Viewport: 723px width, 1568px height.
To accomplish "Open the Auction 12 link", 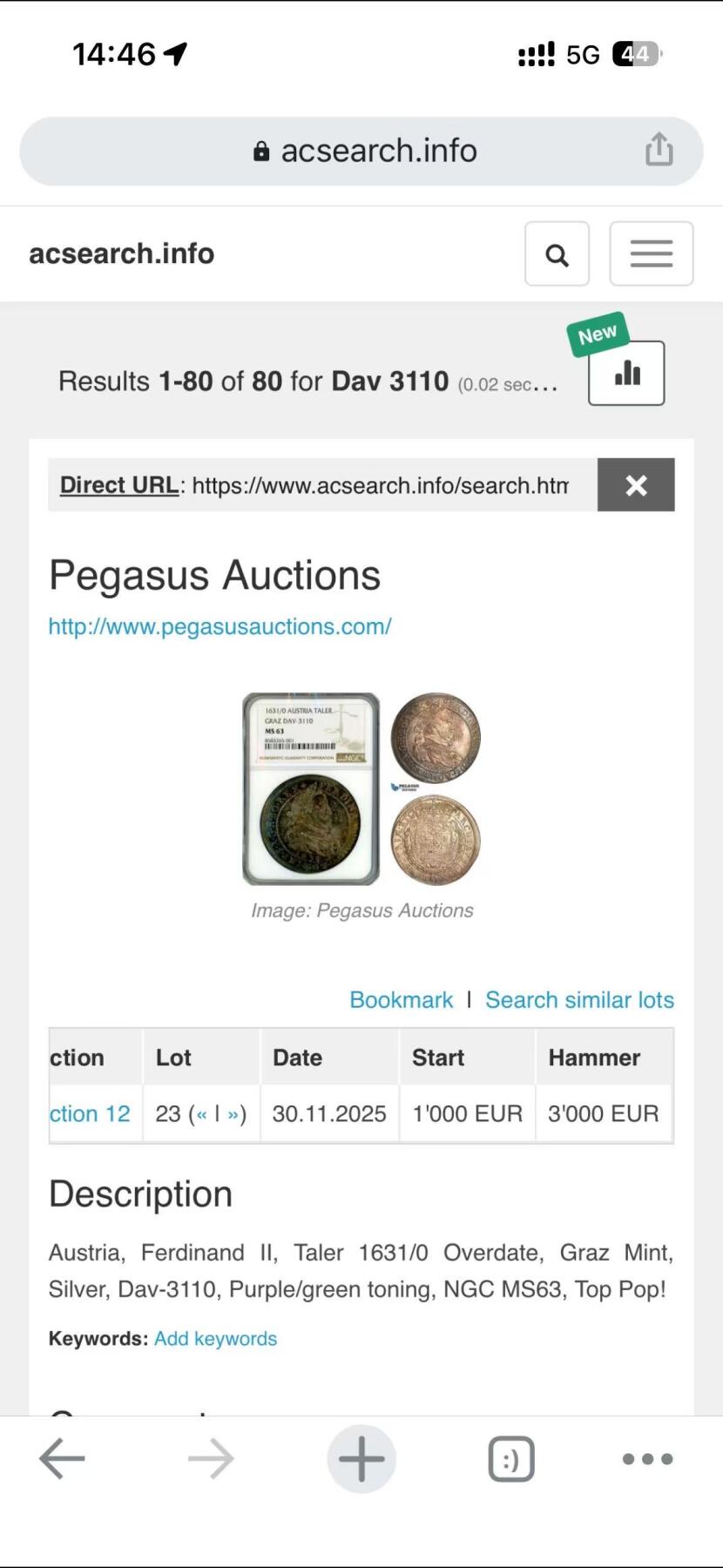I will [90, 1114].
